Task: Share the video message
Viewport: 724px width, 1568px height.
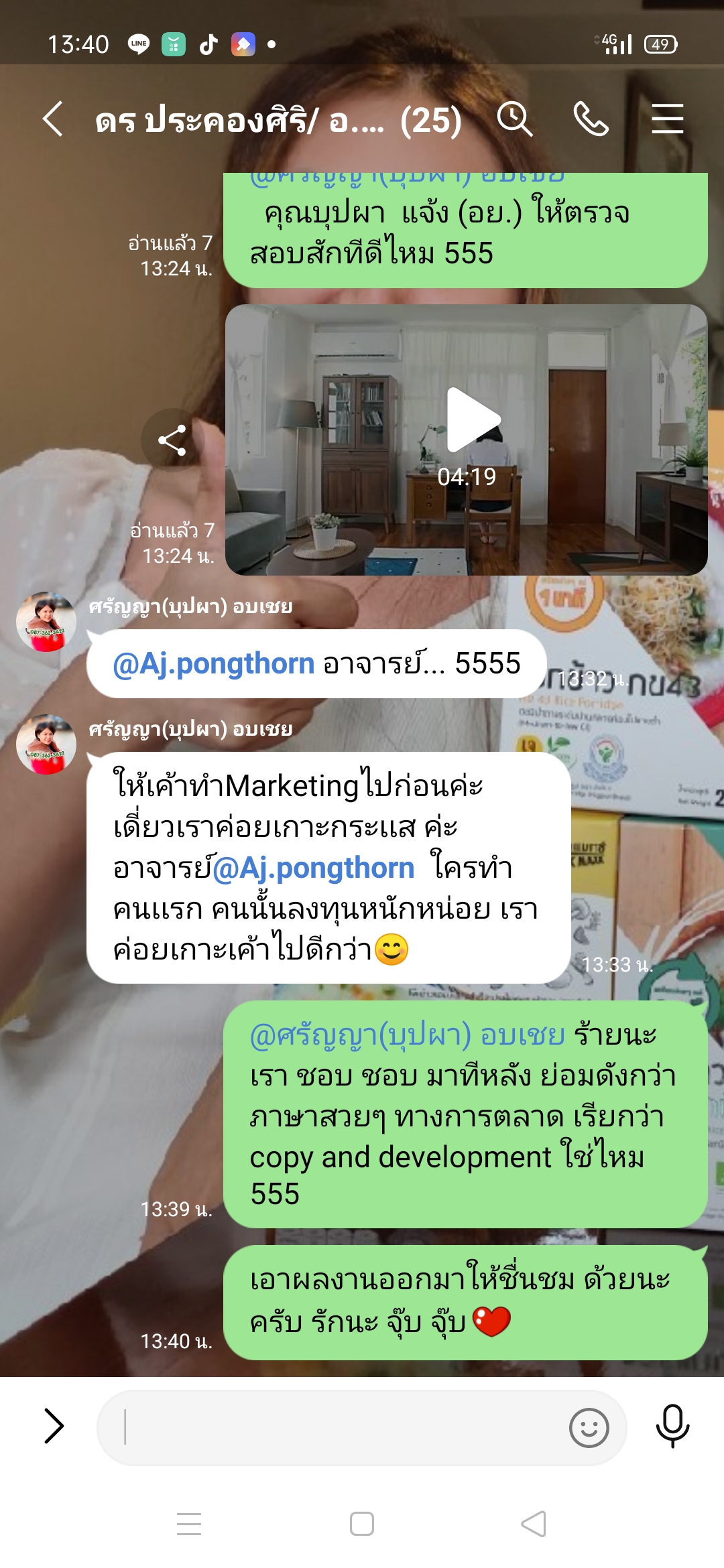Action: [172, 440]
